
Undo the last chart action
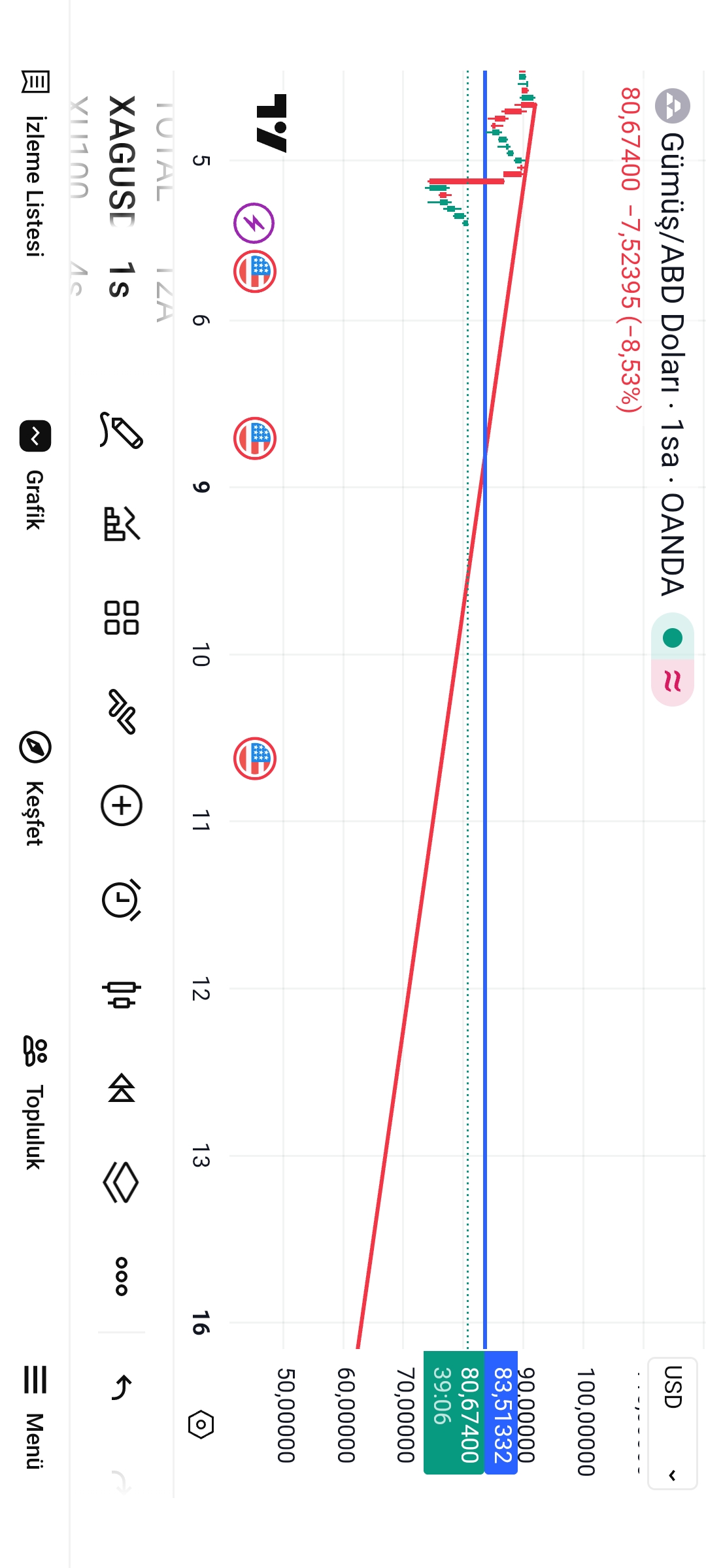pos(122,1387)
